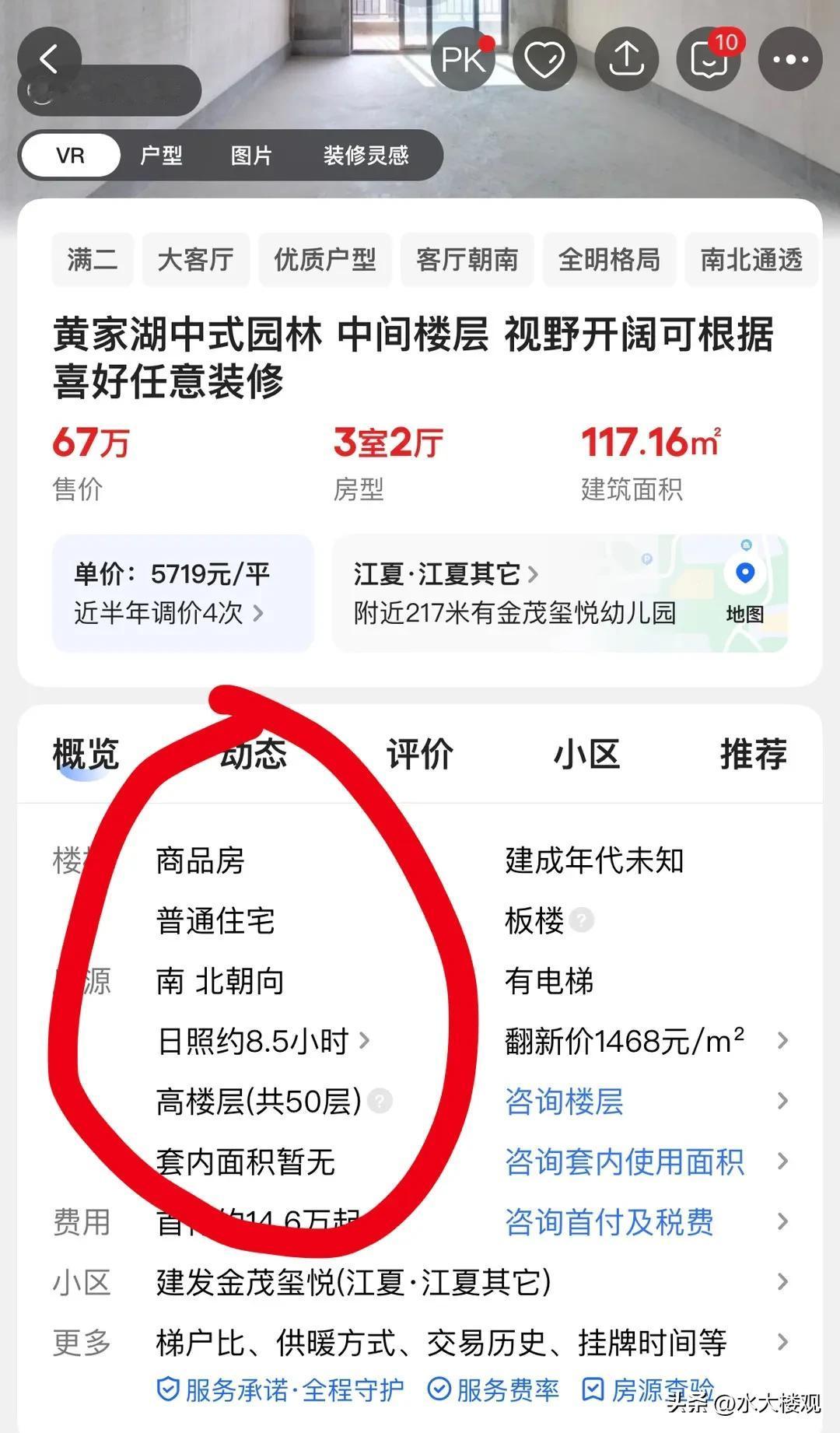Open the more options ellipsis menu
Screen dimensions: 840x1433
(791, 58)
